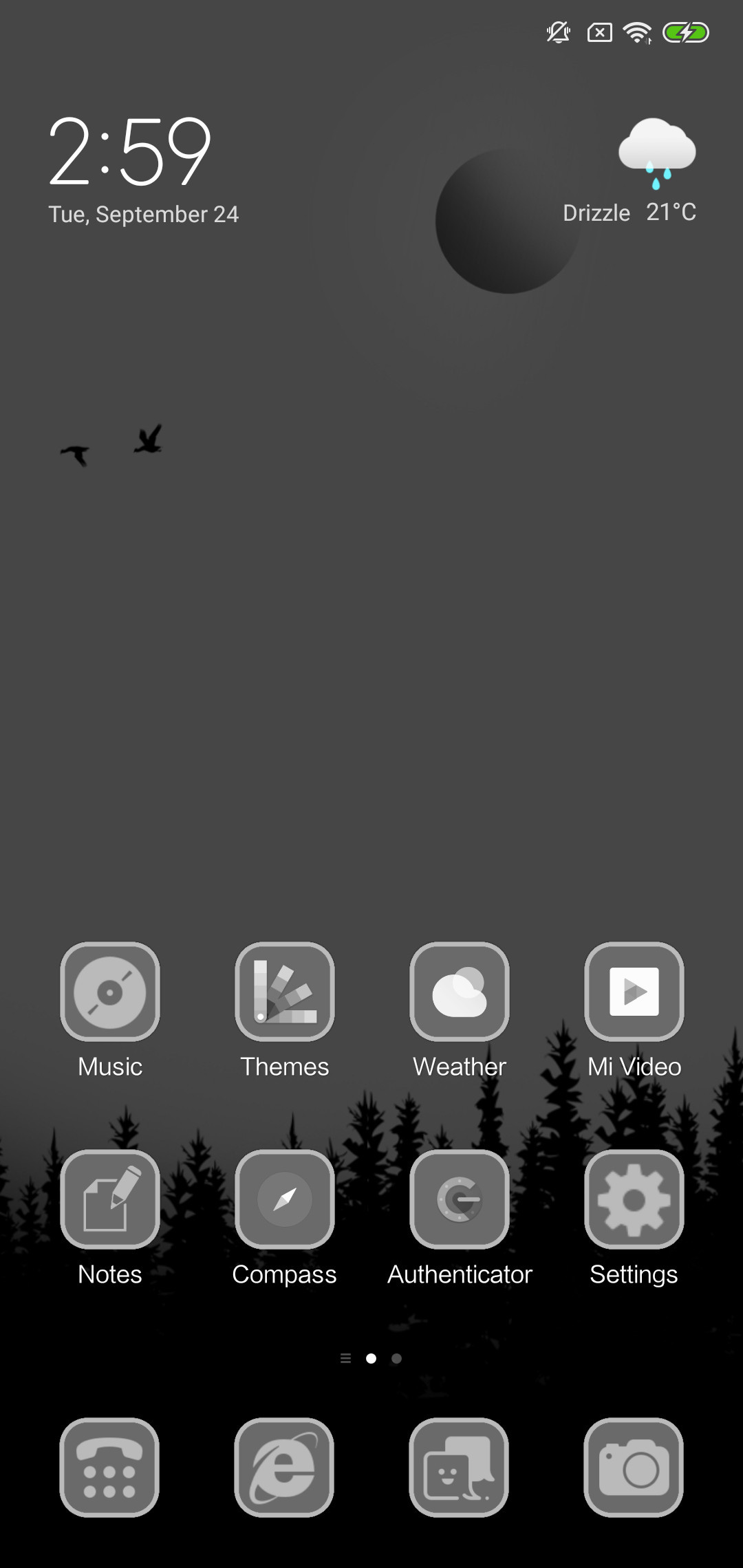Launch the browser from the dock
The image size is (743, 1568).
(x=285, y=1468)
